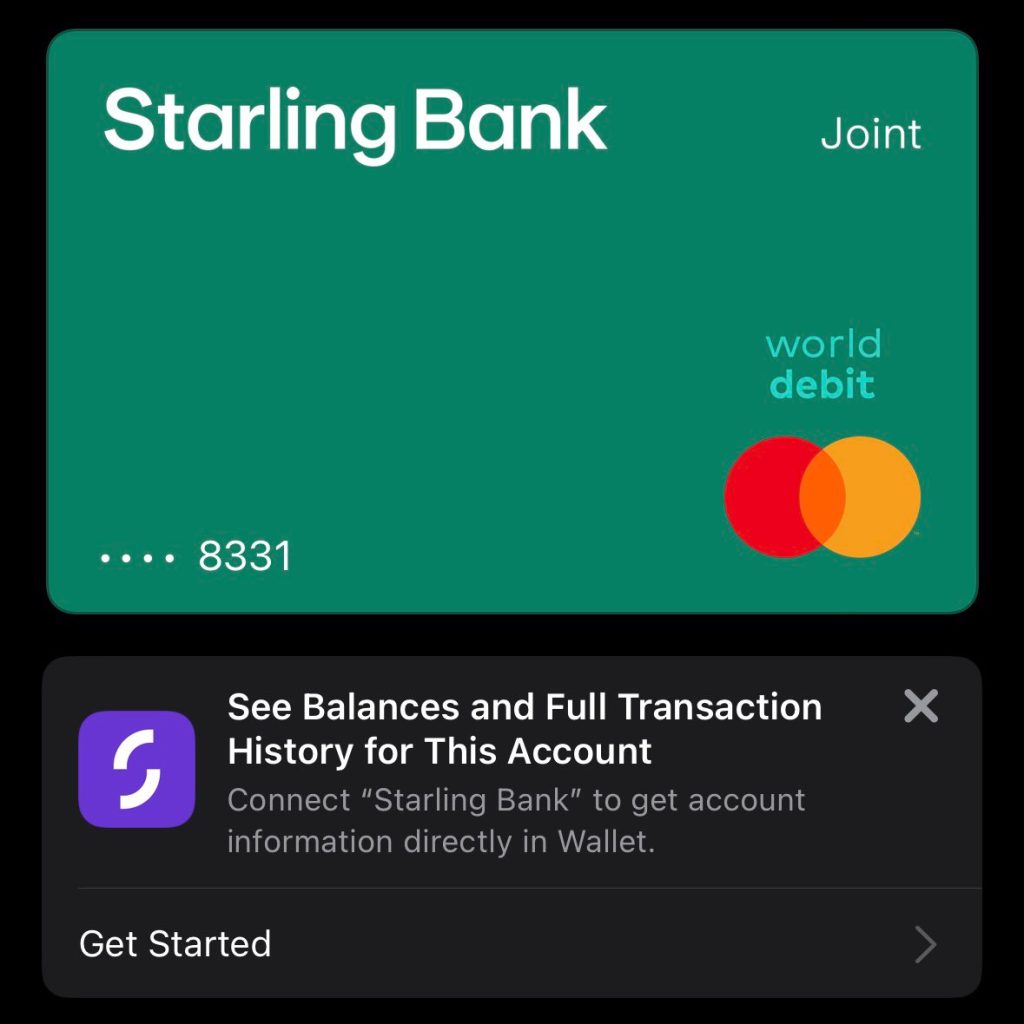The width and height of the screenshot is (1024, 1024).
Task: Dismiss the balances and transaction history banner
Action: tap(920, 707)
